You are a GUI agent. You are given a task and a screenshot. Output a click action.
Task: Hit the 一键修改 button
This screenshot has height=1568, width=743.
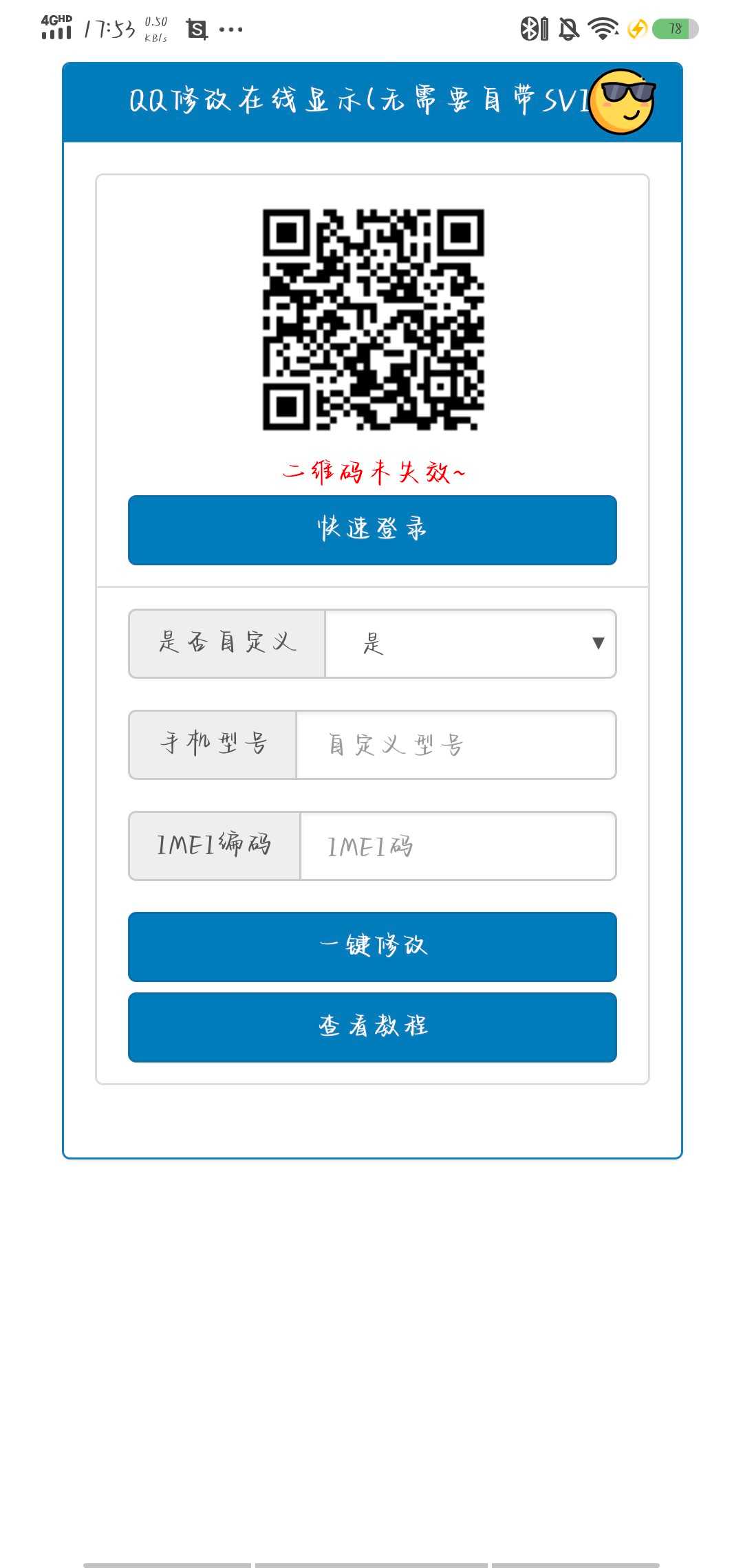(x=372, y=946)
